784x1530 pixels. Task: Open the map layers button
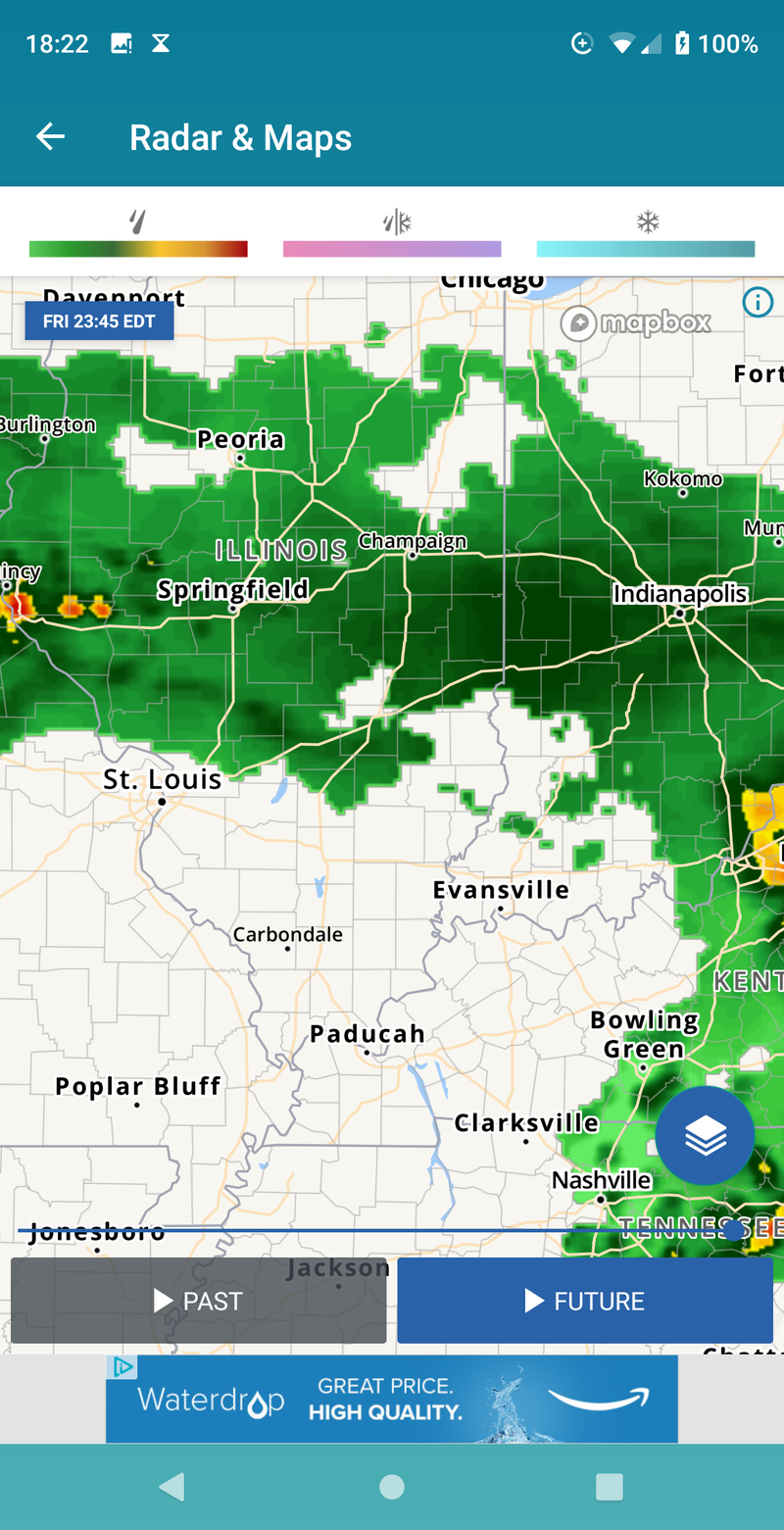[x=705, y=1135]
